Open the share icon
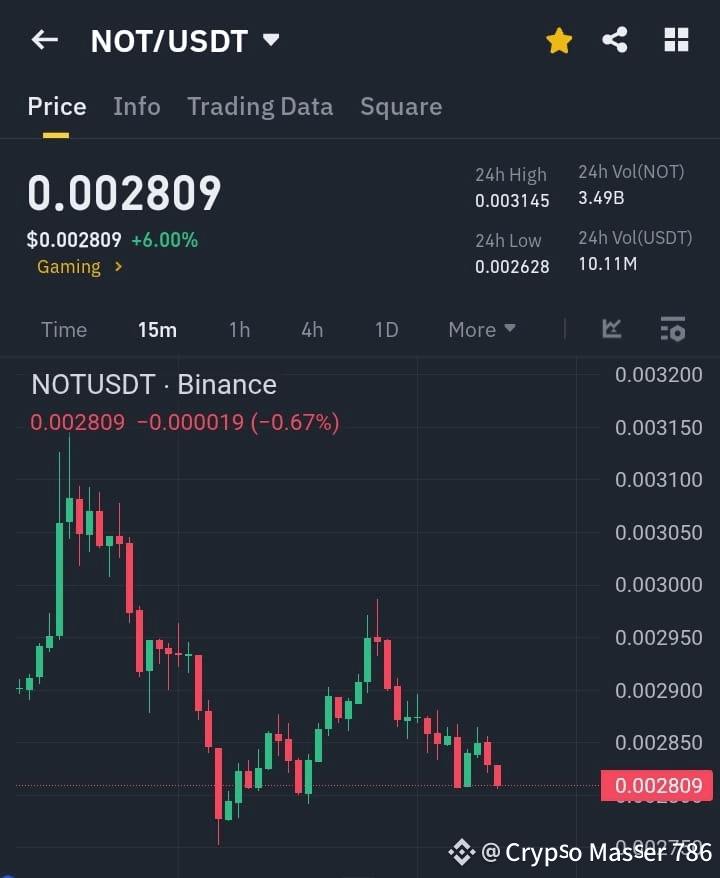 (615, 40)
